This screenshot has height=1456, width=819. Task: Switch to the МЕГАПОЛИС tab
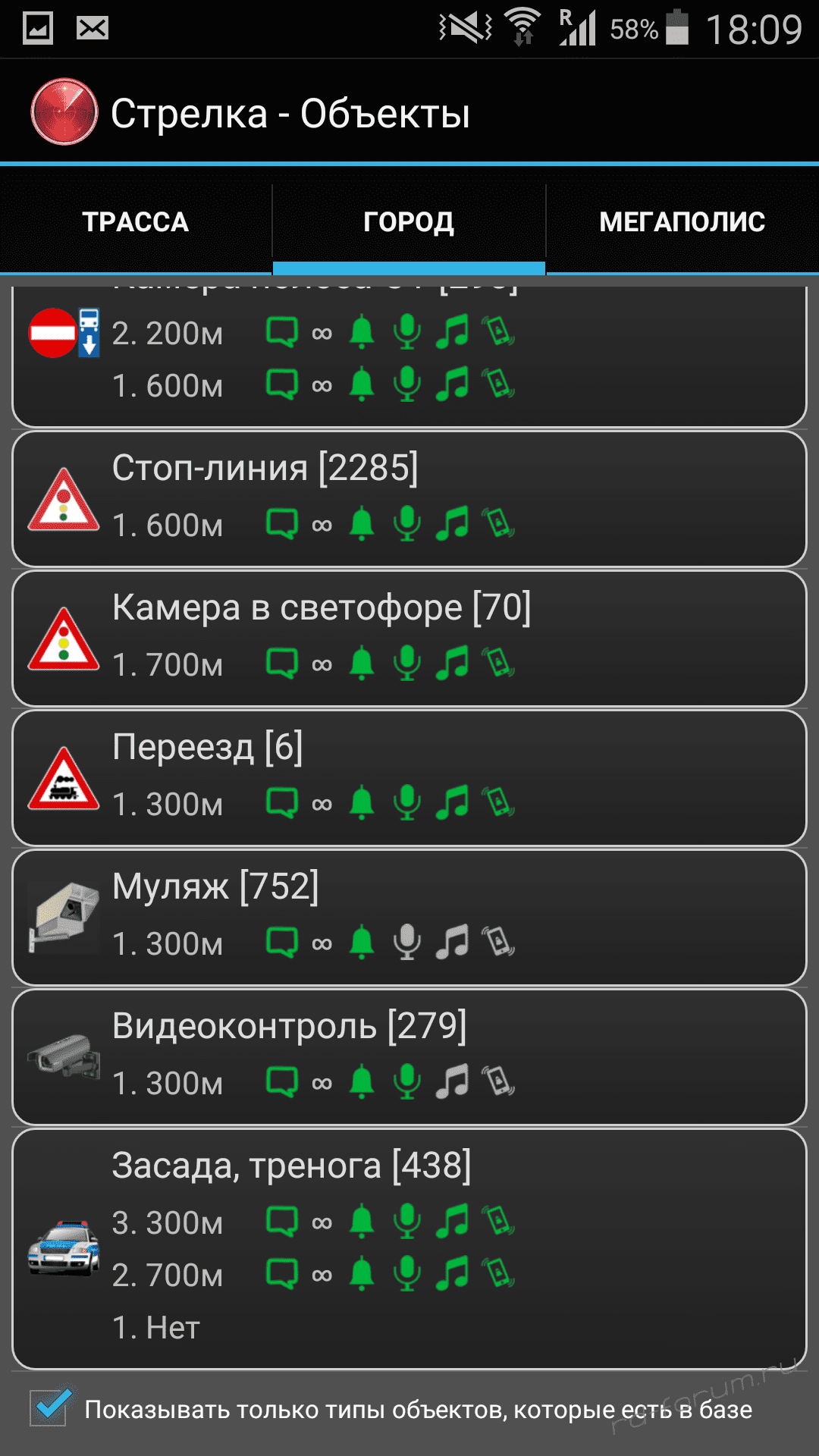(682, 222)
